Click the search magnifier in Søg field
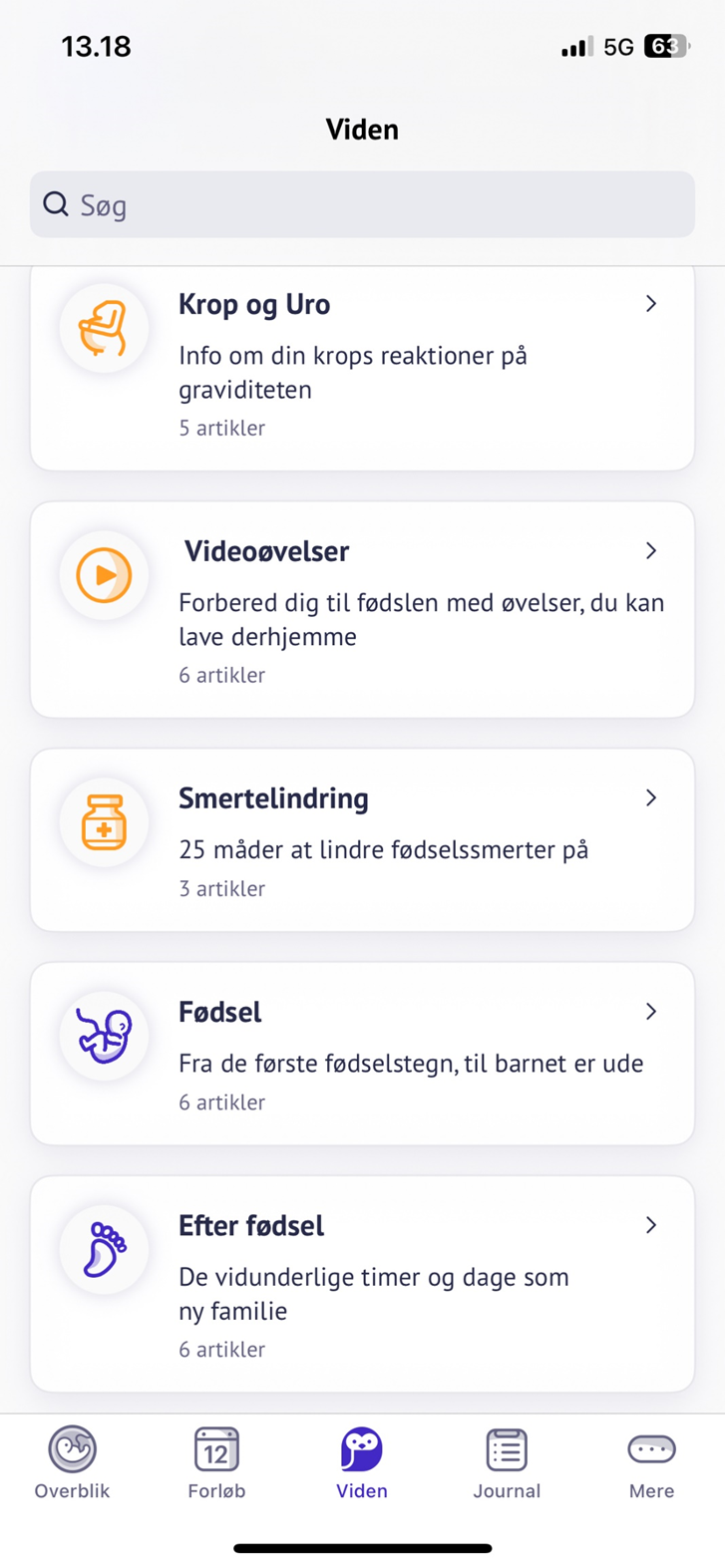This screenshot has height=1568, width=725. coord(56,203)
